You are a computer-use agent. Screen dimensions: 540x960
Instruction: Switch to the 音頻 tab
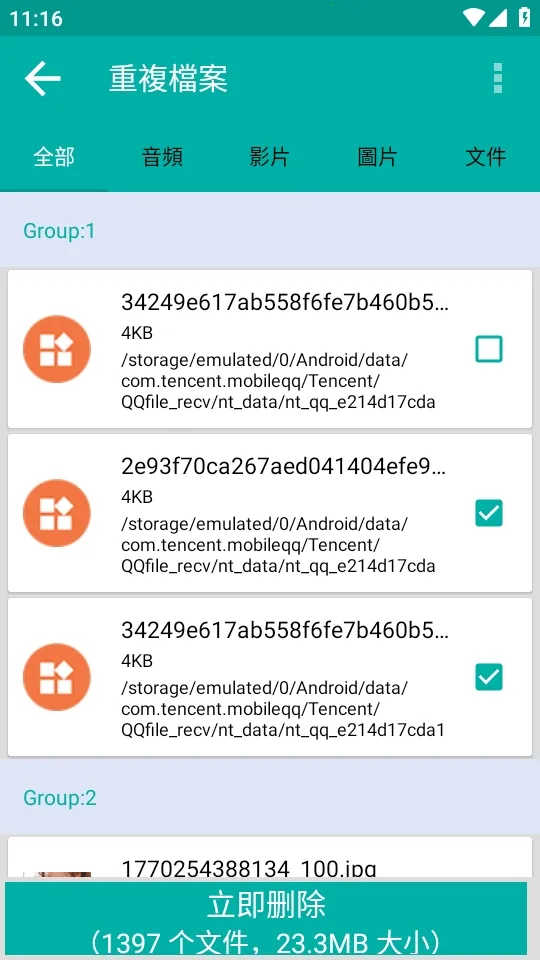162,157
